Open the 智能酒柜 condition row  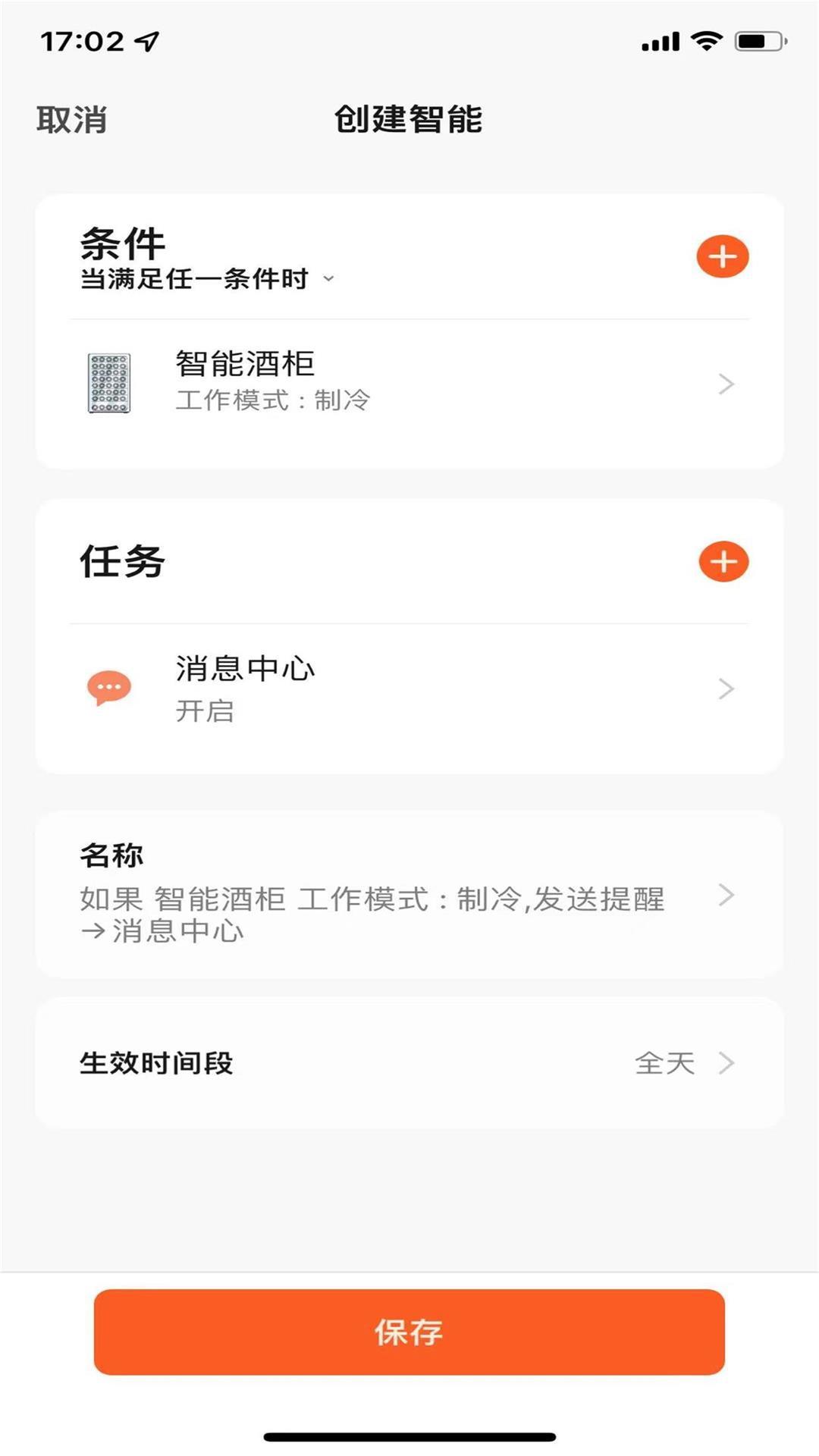tap(409, 384)
